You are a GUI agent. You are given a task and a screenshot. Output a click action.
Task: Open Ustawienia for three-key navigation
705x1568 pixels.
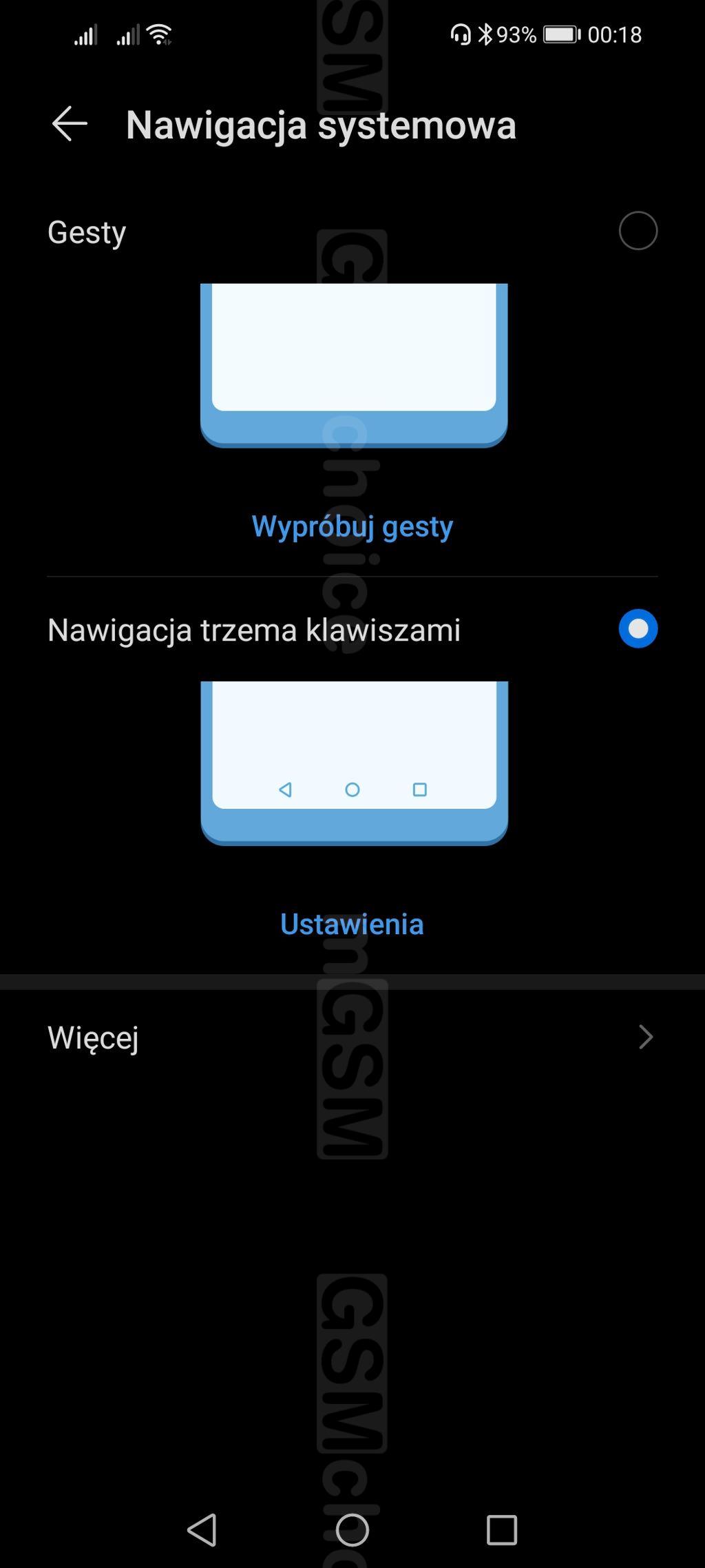(x=352, y=924)
